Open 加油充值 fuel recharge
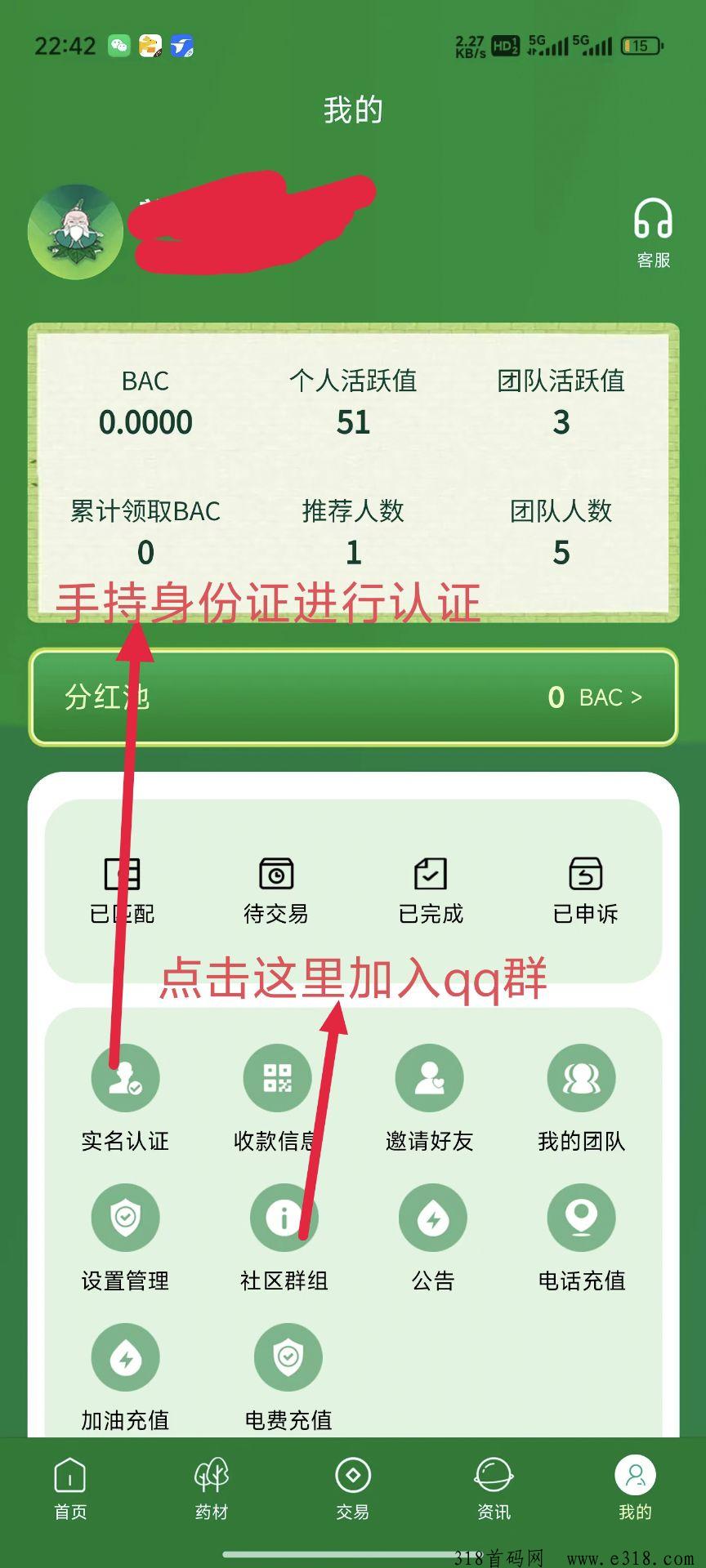The height and width of the screenshot is (1568, 706). click(x=125, y=1378)
